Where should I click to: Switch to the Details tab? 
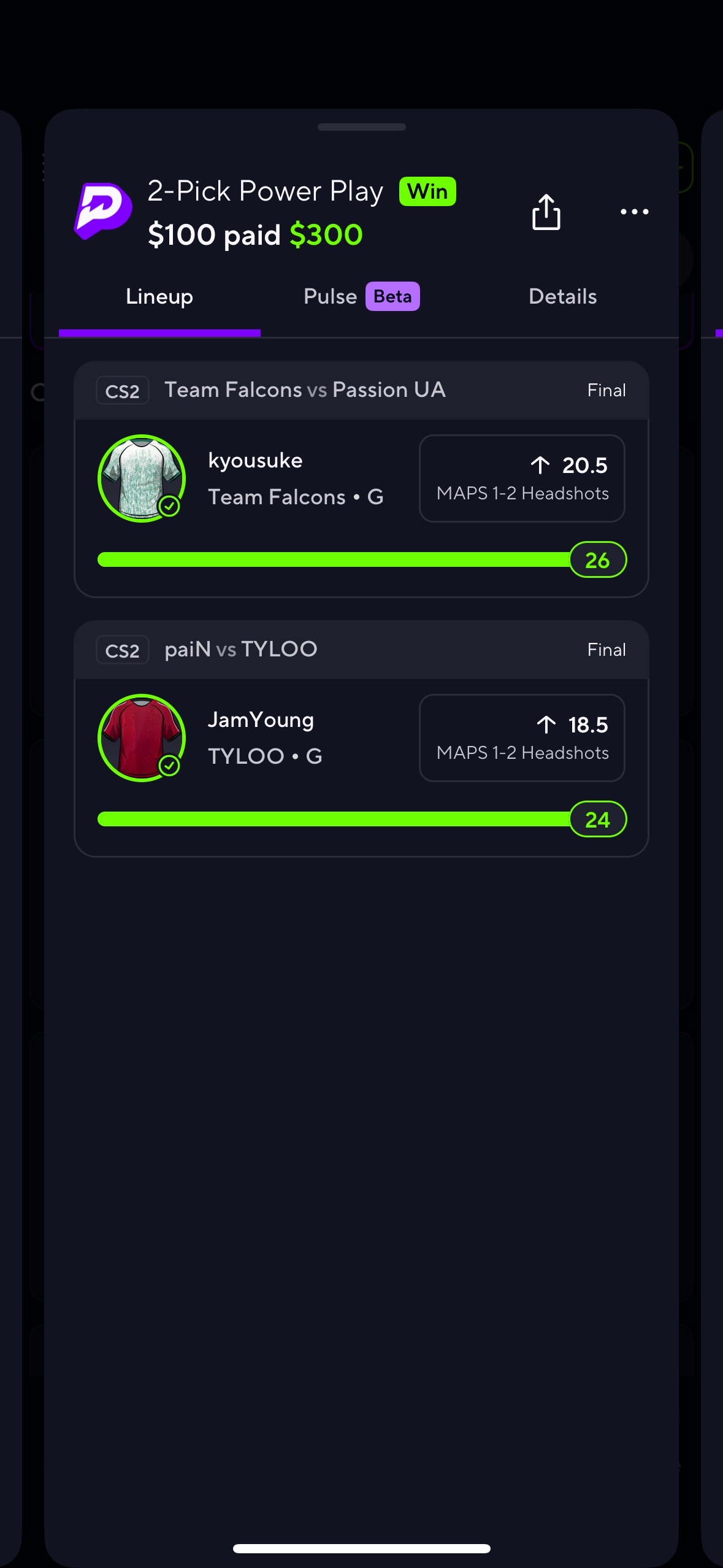point(562,297)
